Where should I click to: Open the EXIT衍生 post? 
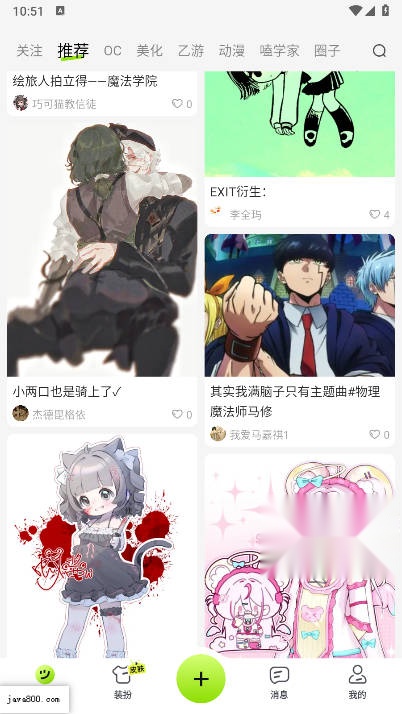pyautogui.click(x=238, y=192)
